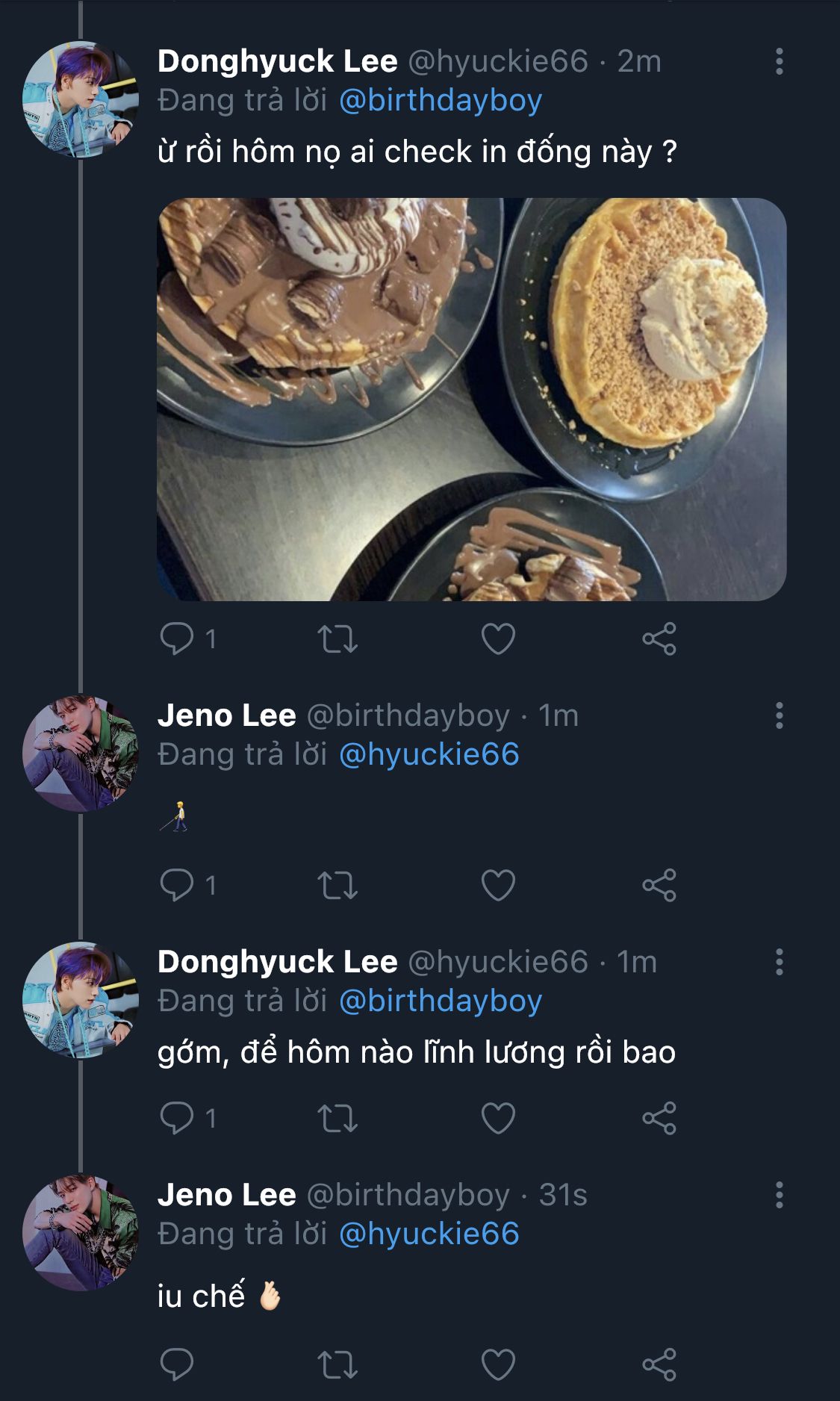Open @birthdayboy mention above the 'check in' text
840x1401 pixels.
click(441, 100)
